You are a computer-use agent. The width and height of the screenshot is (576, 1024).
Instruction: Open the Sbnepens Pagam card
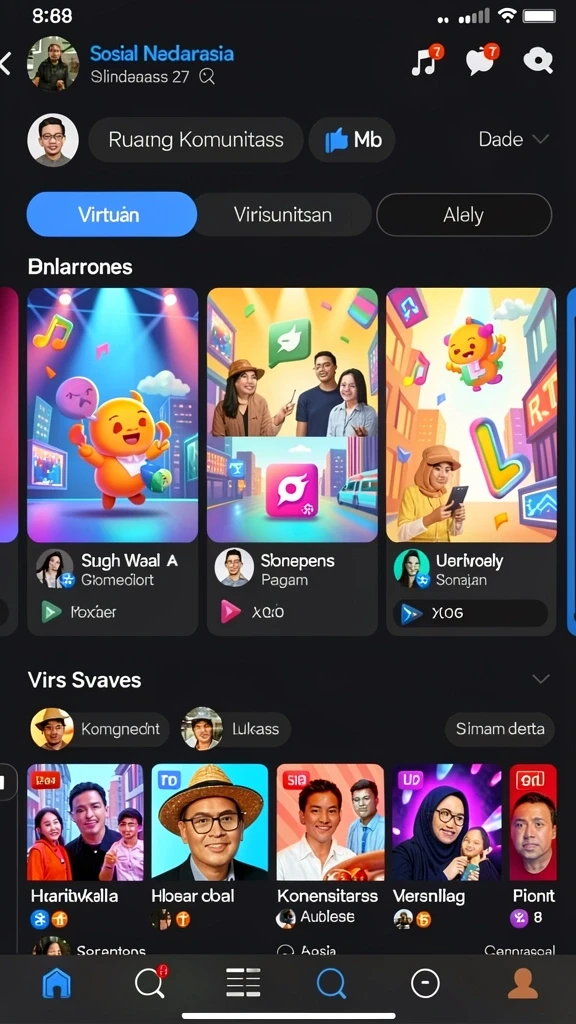pyautogui.click(x=293, y=461)
